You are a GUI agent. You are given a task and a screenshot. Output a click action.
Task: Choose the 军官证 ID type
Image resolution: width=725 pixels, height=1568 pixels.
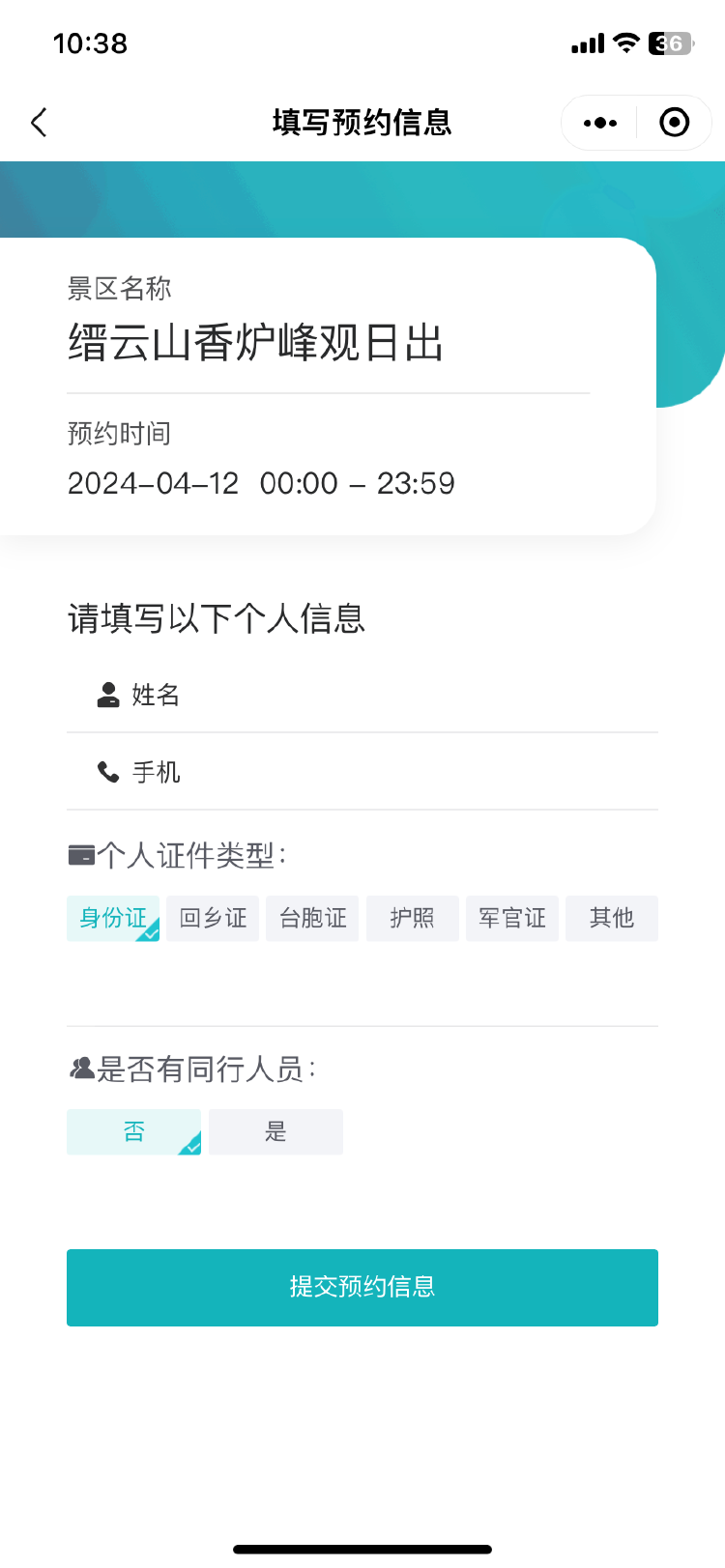click(x=512, y=918)
